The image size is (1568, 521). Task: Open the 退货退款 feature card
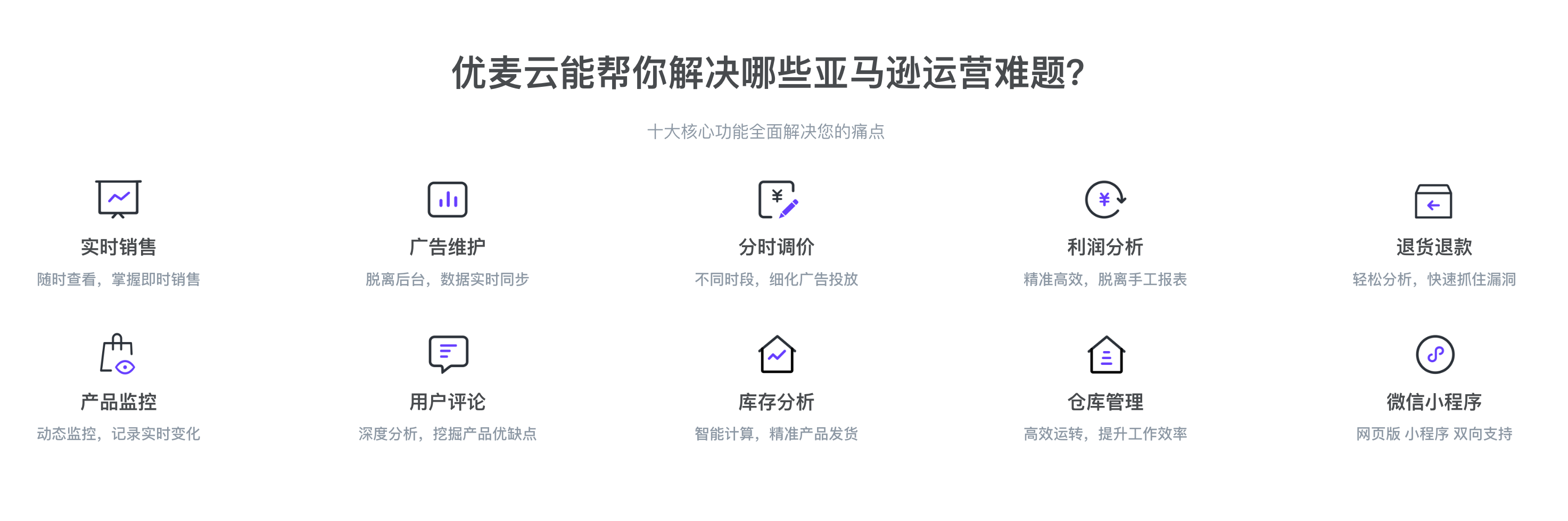[1434, 234]
